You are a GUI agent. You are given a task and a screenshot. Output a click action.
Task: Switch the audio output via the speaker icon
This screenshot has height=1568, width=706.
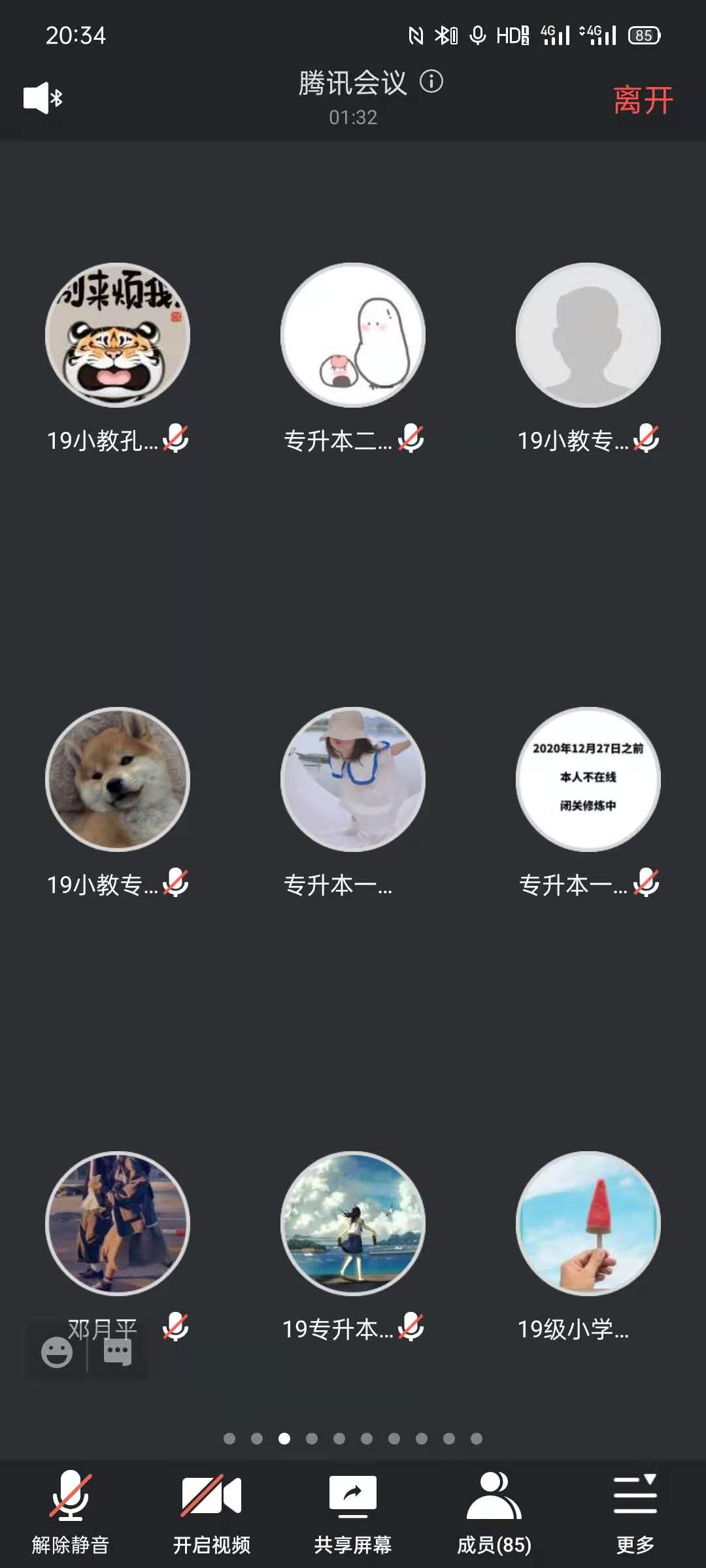42,98
